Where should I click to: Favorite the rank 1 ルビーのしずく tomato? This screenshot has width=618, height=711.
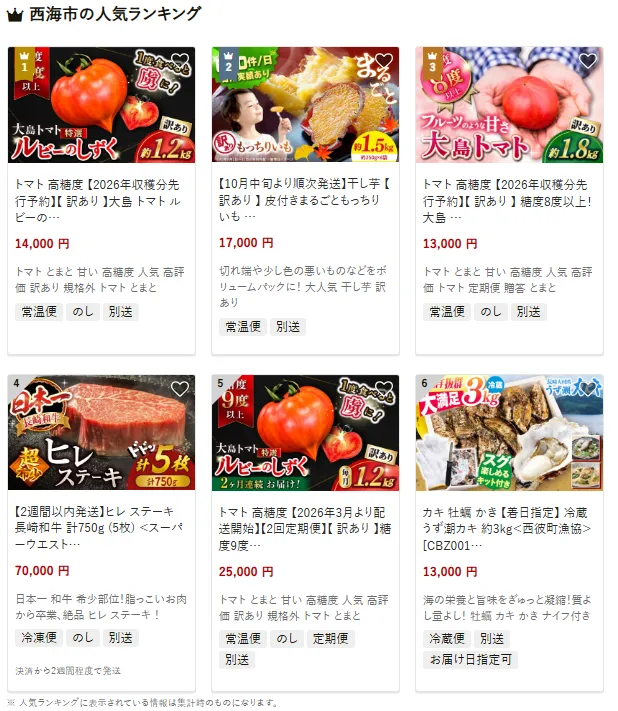pos(179,61)
